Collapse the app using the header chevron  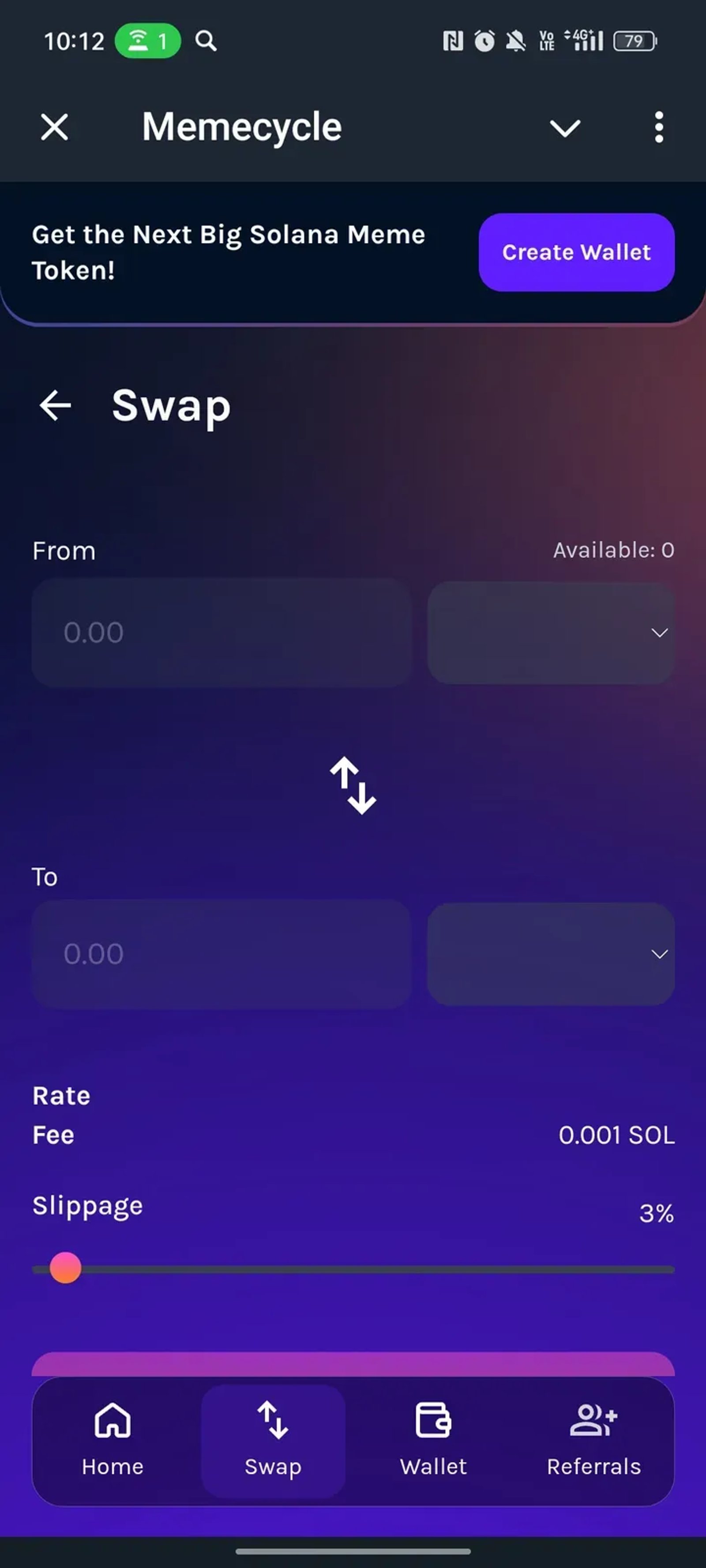click(565, 128)
